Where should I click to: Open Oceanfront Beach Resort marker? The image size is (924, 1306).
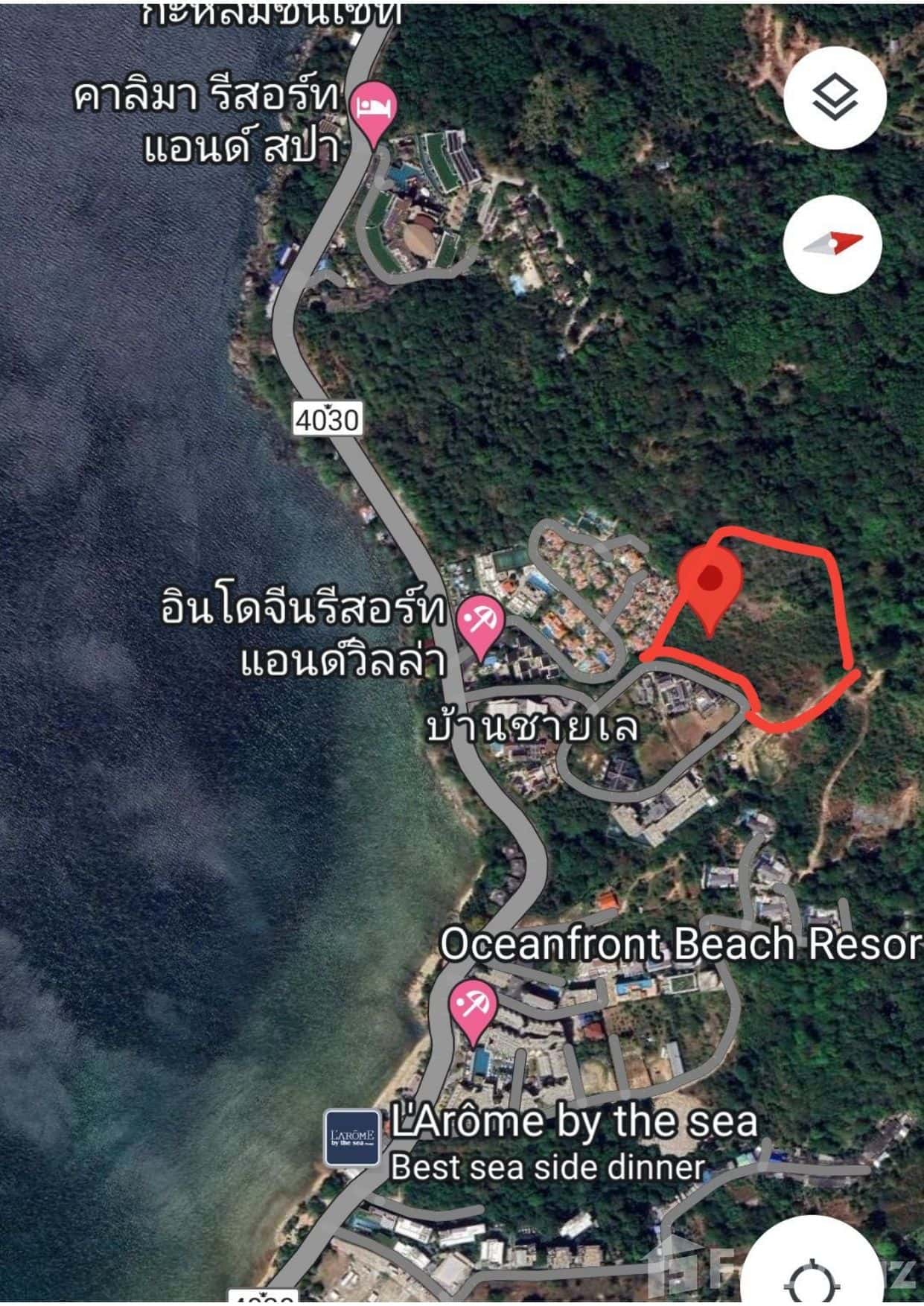coord(473,1007)
